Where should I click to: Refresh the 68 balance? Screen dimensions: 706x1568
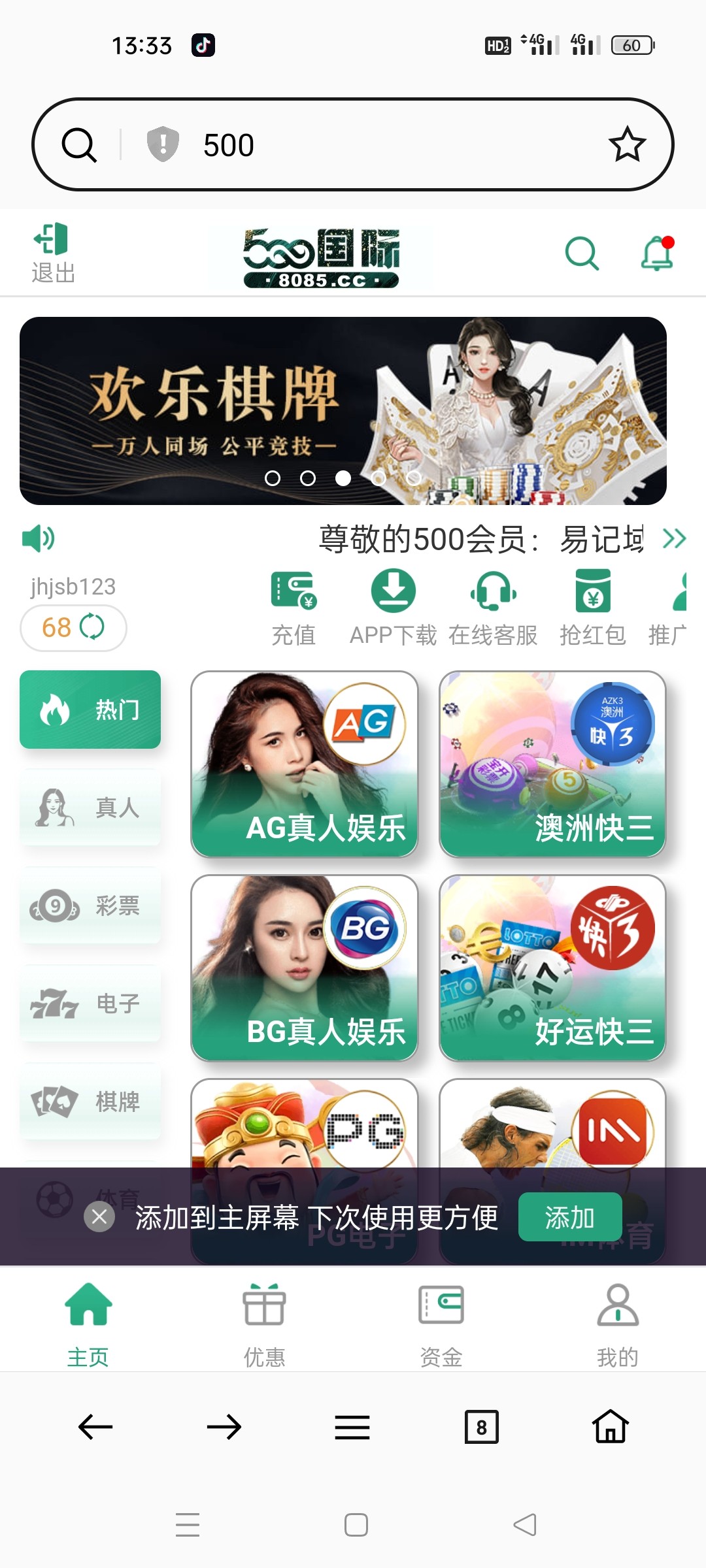pyautogui.click(x=92, y=627)
